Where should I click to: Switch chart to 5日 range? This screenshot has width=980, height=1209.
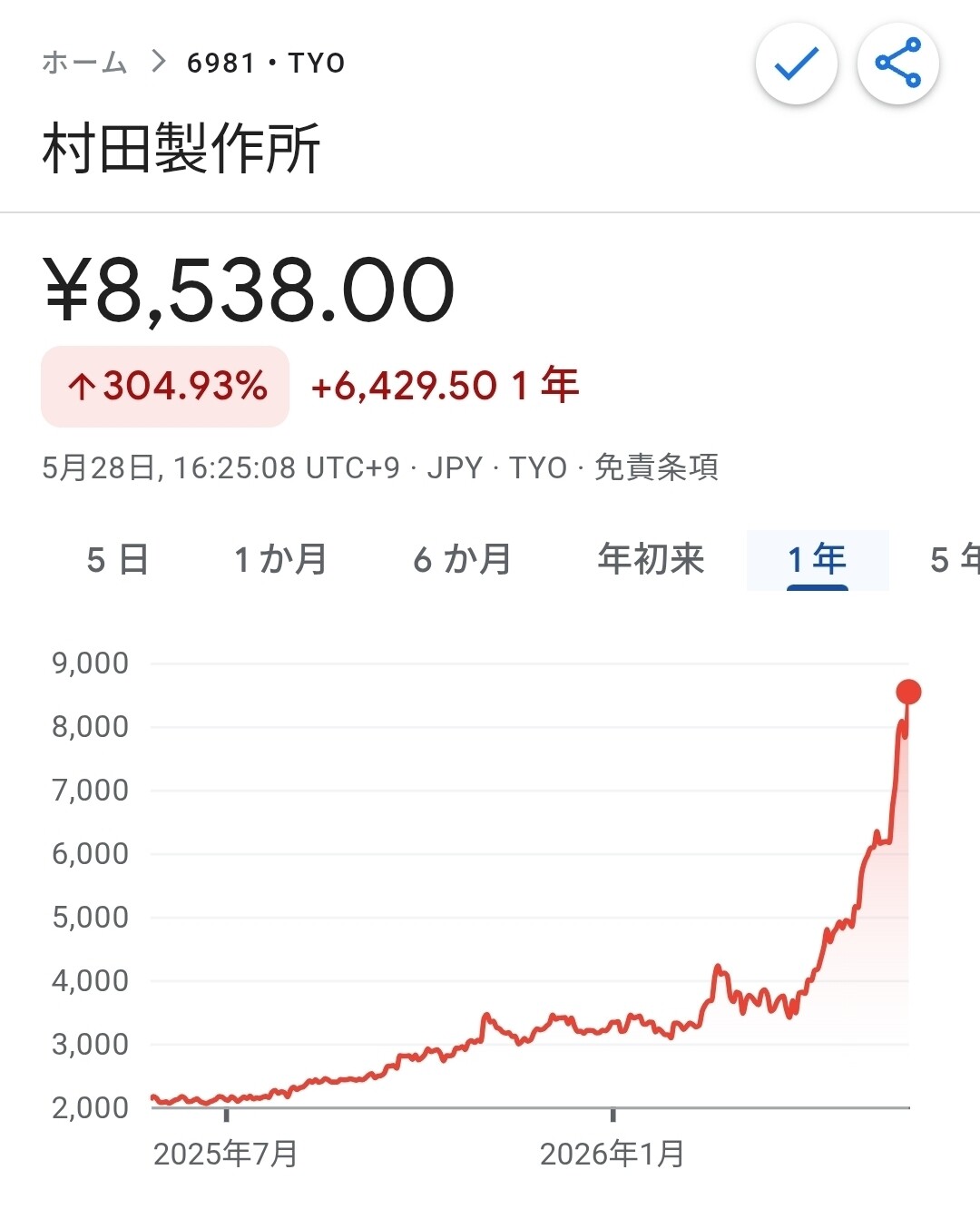(118, 559)
